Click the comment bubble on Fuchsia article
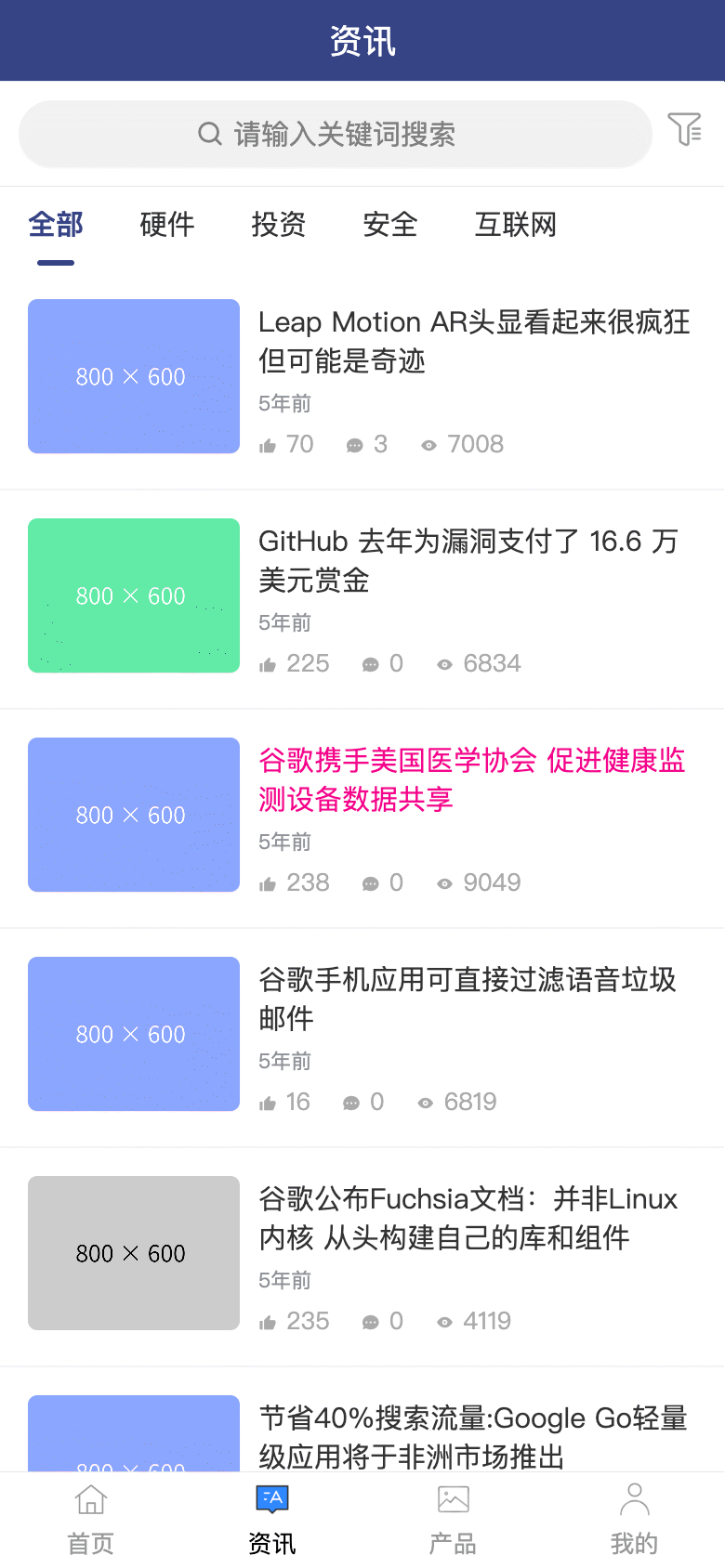This screenshot has width=725, height=1568. point(370,1321)
